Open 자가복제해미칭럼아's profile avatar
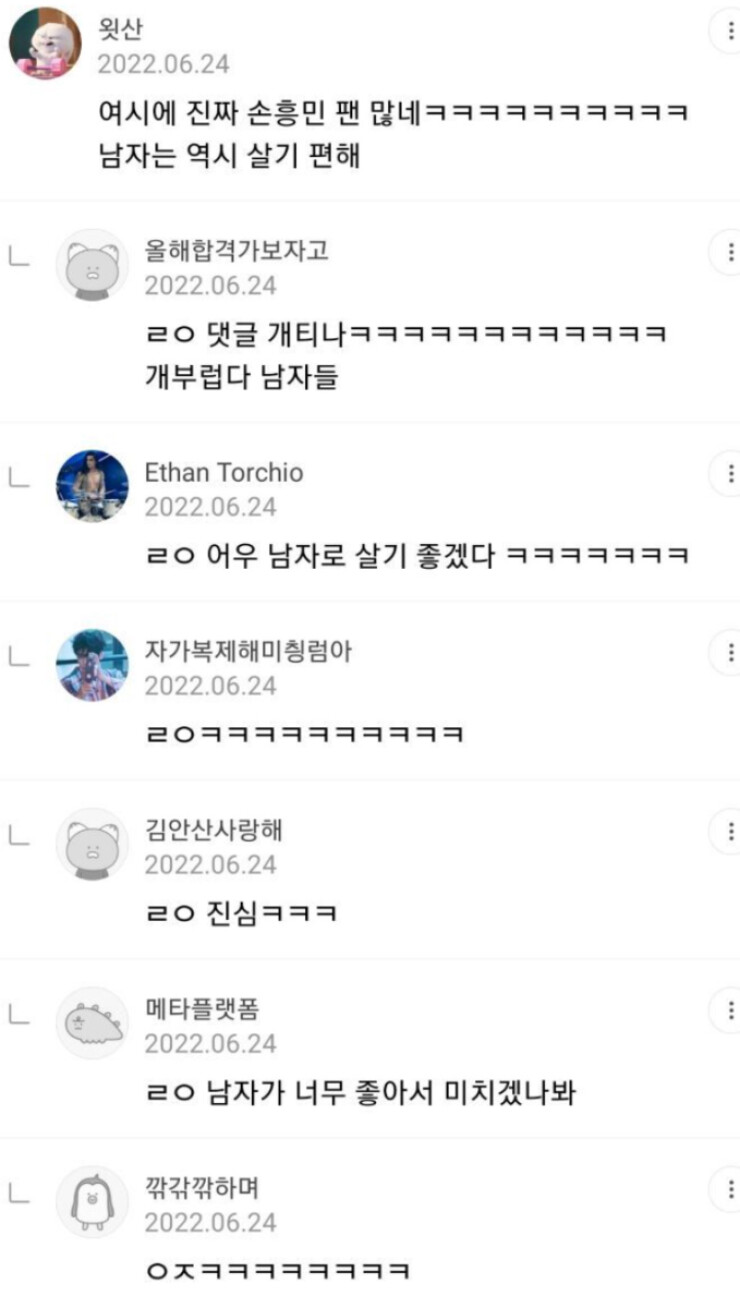The height and width of the screenshot is (1308, 740). click(x=92, y=665)
